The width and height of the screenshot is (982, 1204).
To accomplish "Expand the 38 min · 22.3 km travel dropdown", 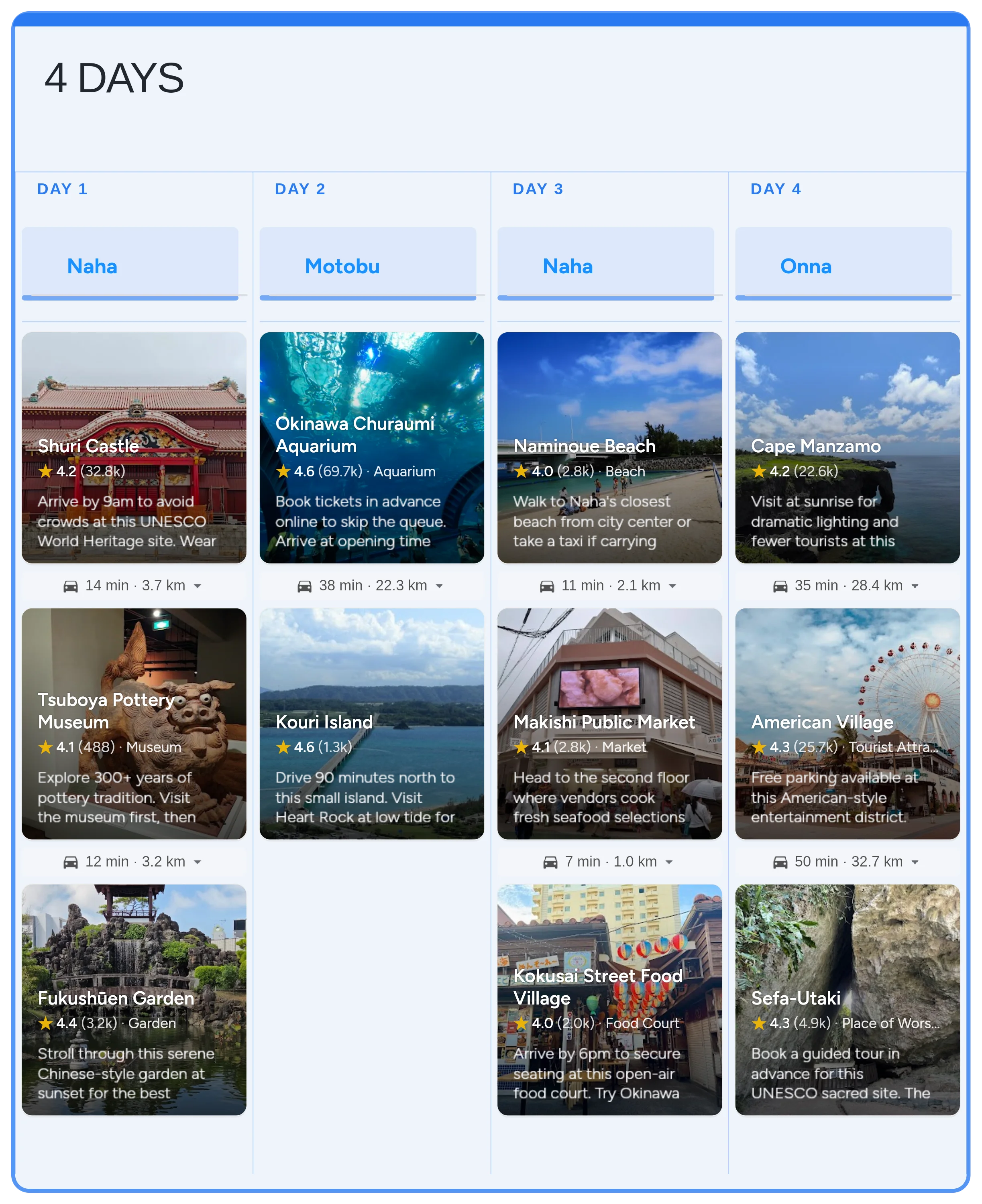I will [x=439, y=586].
